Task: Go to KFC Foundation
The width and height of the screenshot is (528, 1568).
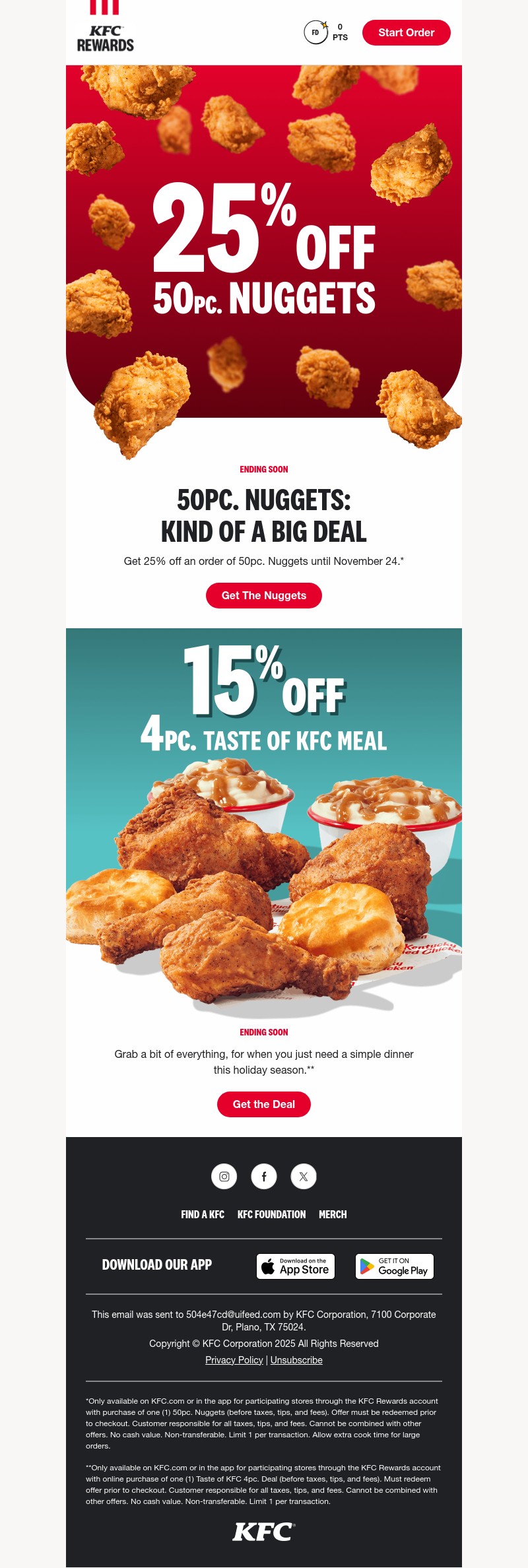Action: pos(271,1214)
